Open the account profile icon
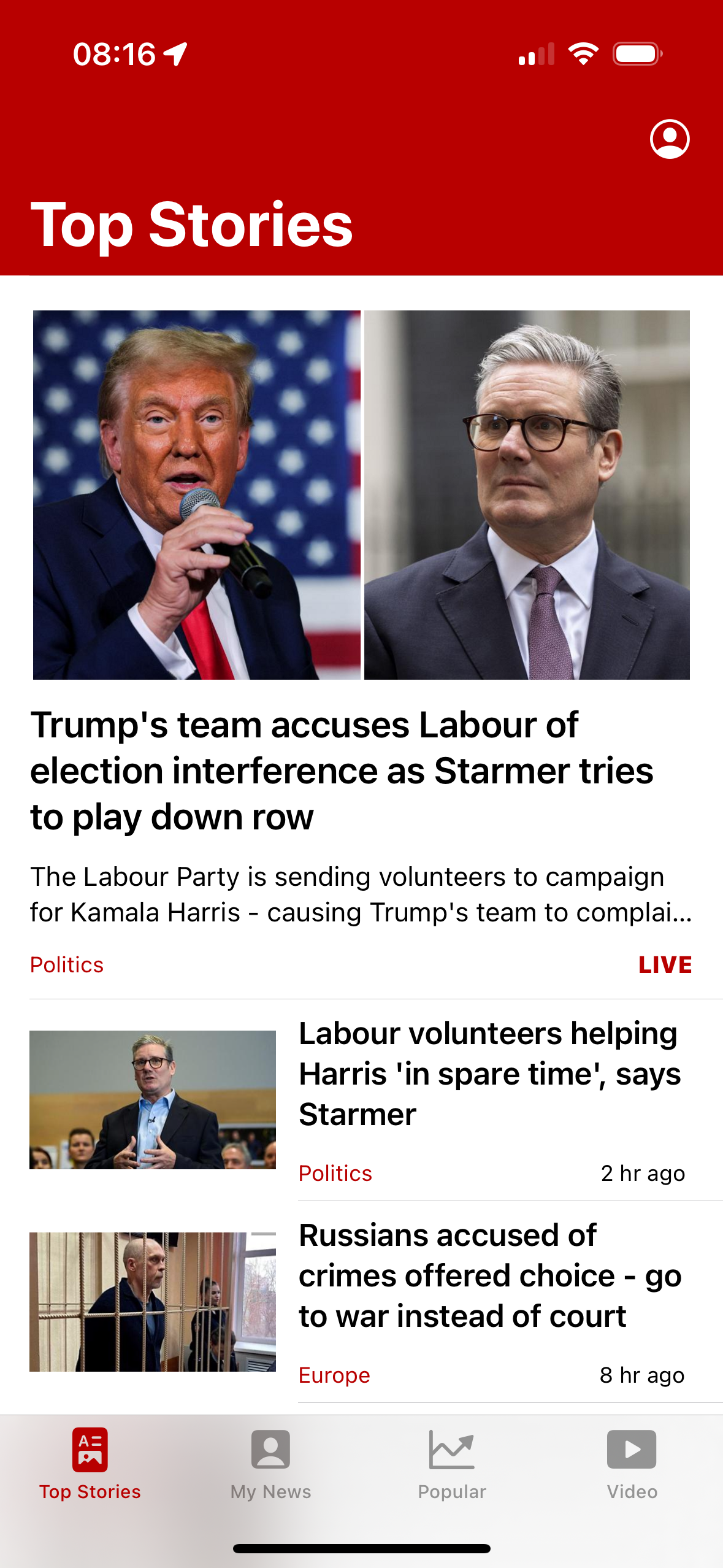Viewport: 723px width, 1568px height. 669,139
